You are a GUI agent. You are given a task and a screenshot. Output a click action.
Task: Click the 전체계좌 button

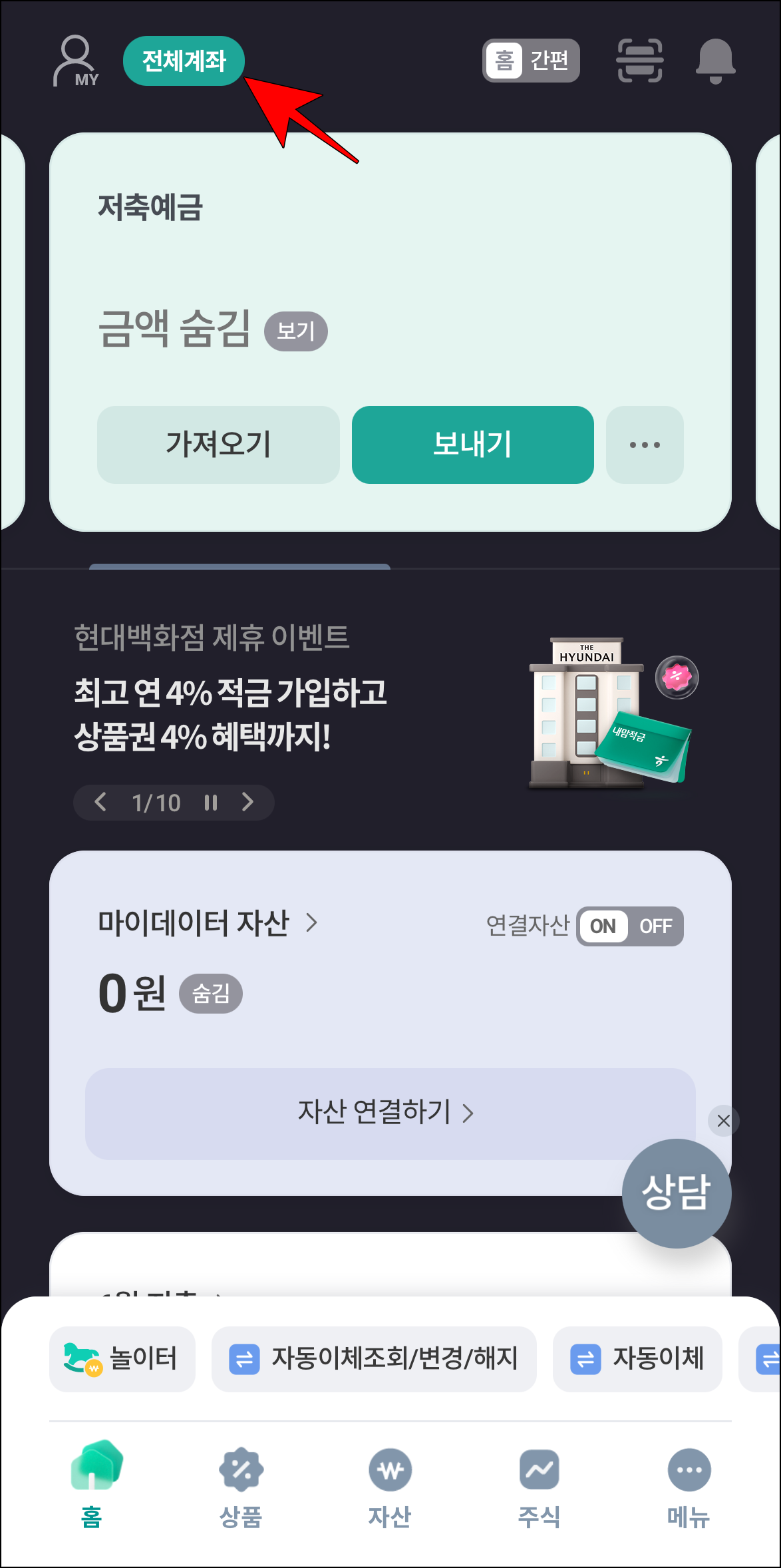tap(184, 61)
